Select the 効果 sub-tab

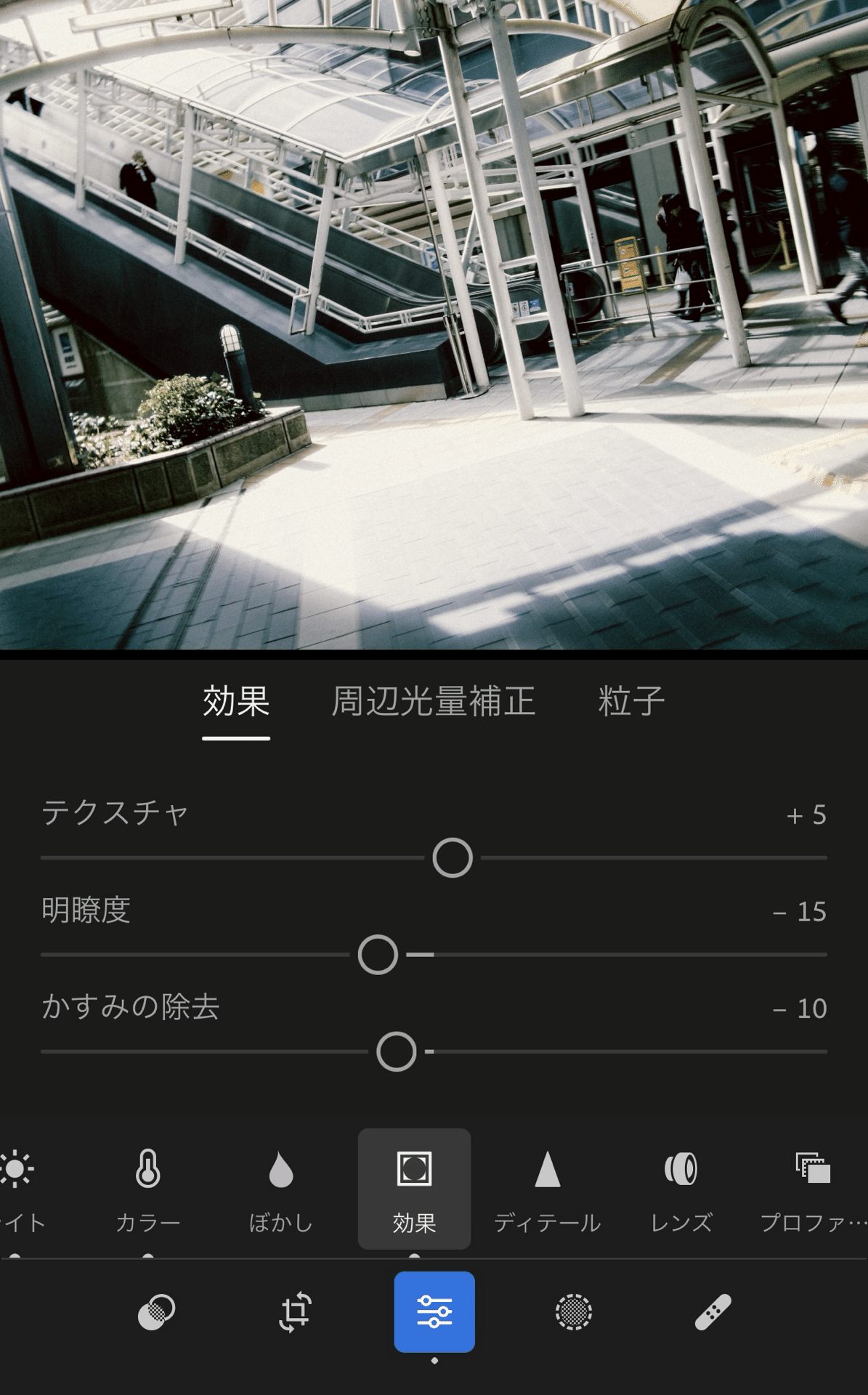coord(236,702)
